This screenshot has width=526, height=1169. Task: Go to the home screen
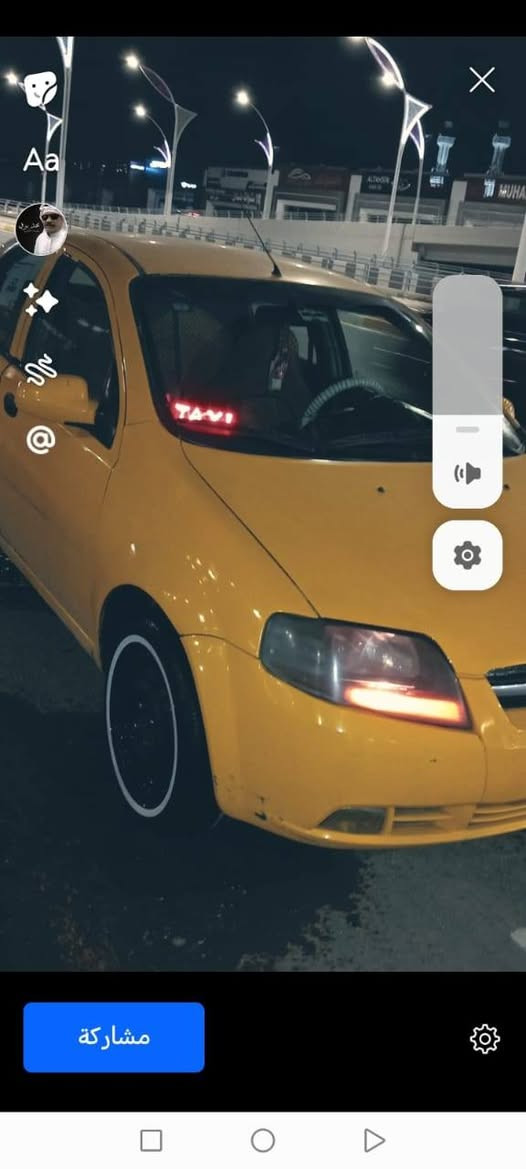(263, 1140)
